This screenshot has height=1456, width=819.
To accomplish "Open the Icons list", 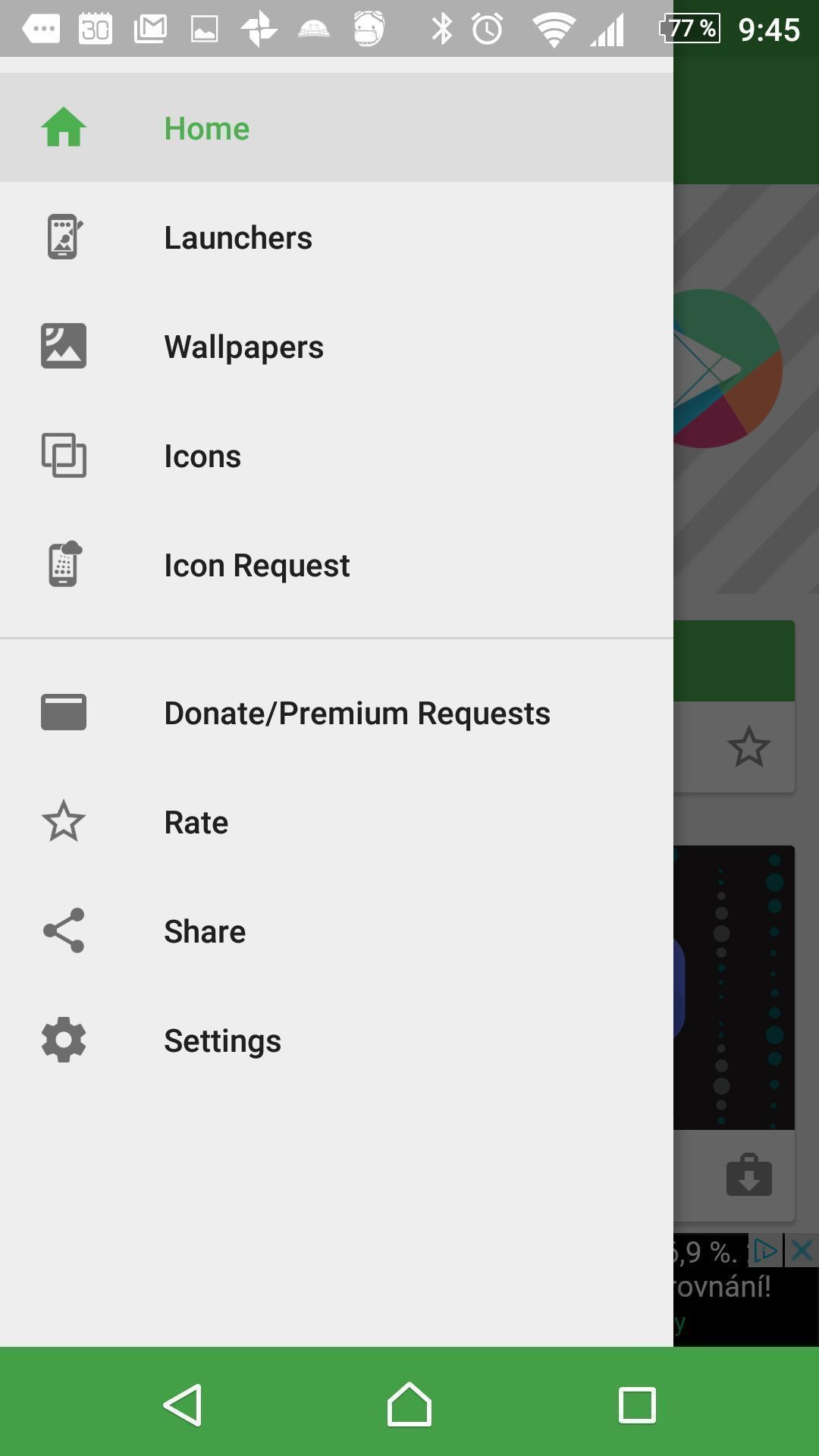I will (x=337, y=456).
